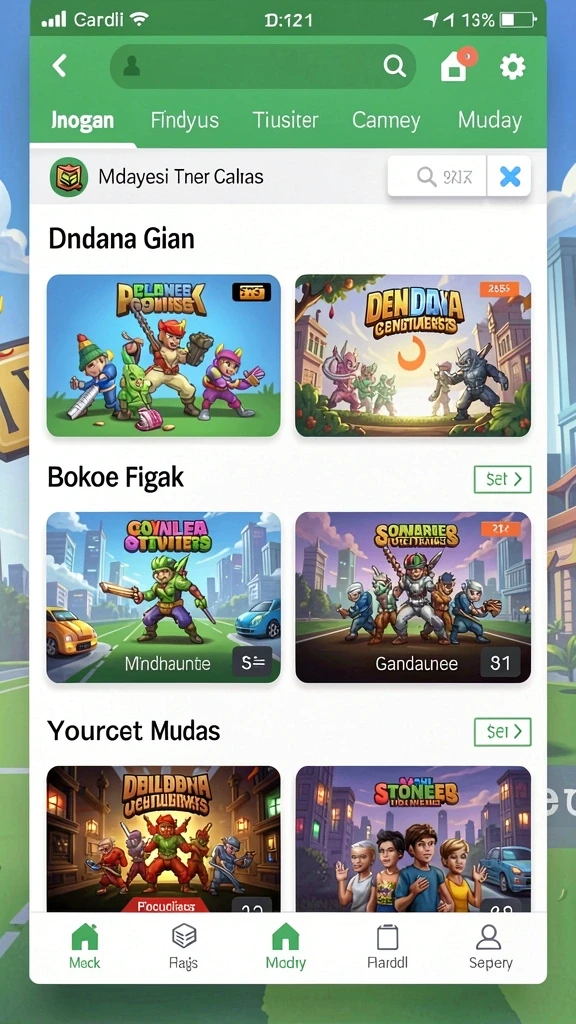
Task: Switch to the Findyus tab
Action: click(185, 120)
